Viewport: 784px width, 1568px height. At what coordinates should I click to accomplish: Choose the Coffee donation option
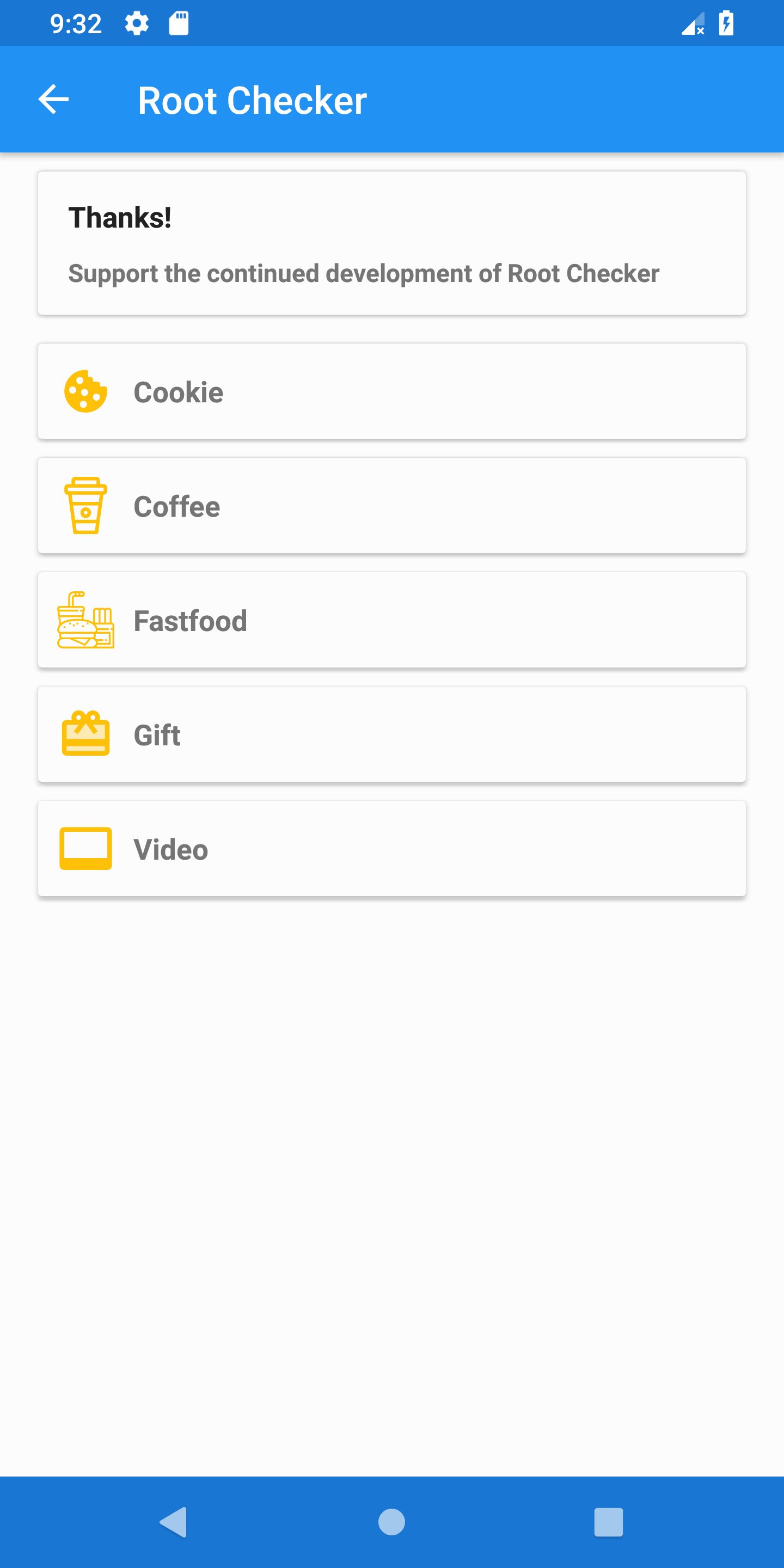391,506
